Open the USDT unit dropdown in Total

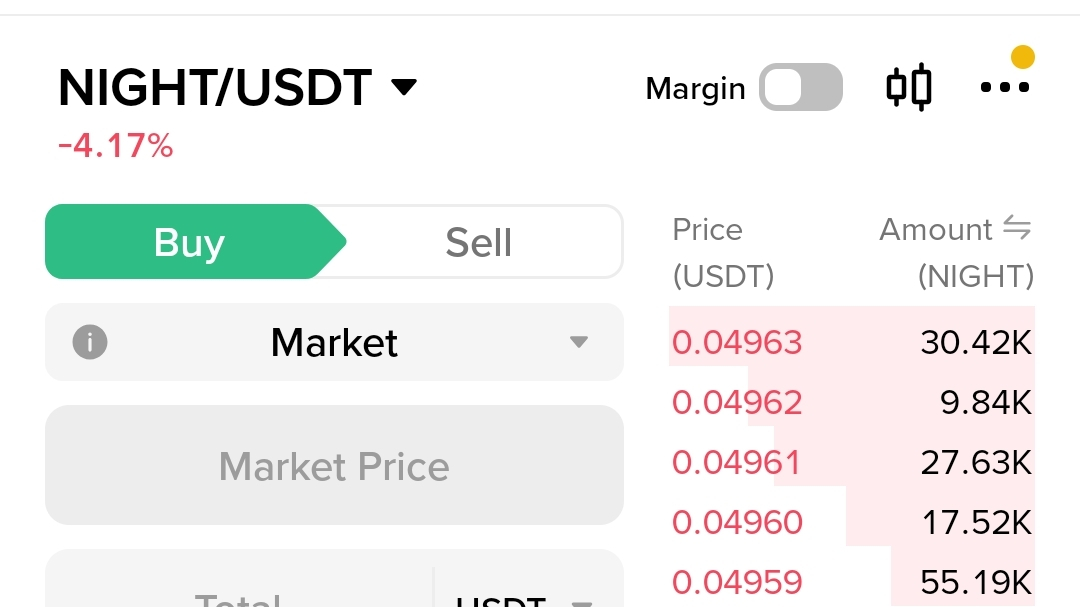(x=525, y=600)
